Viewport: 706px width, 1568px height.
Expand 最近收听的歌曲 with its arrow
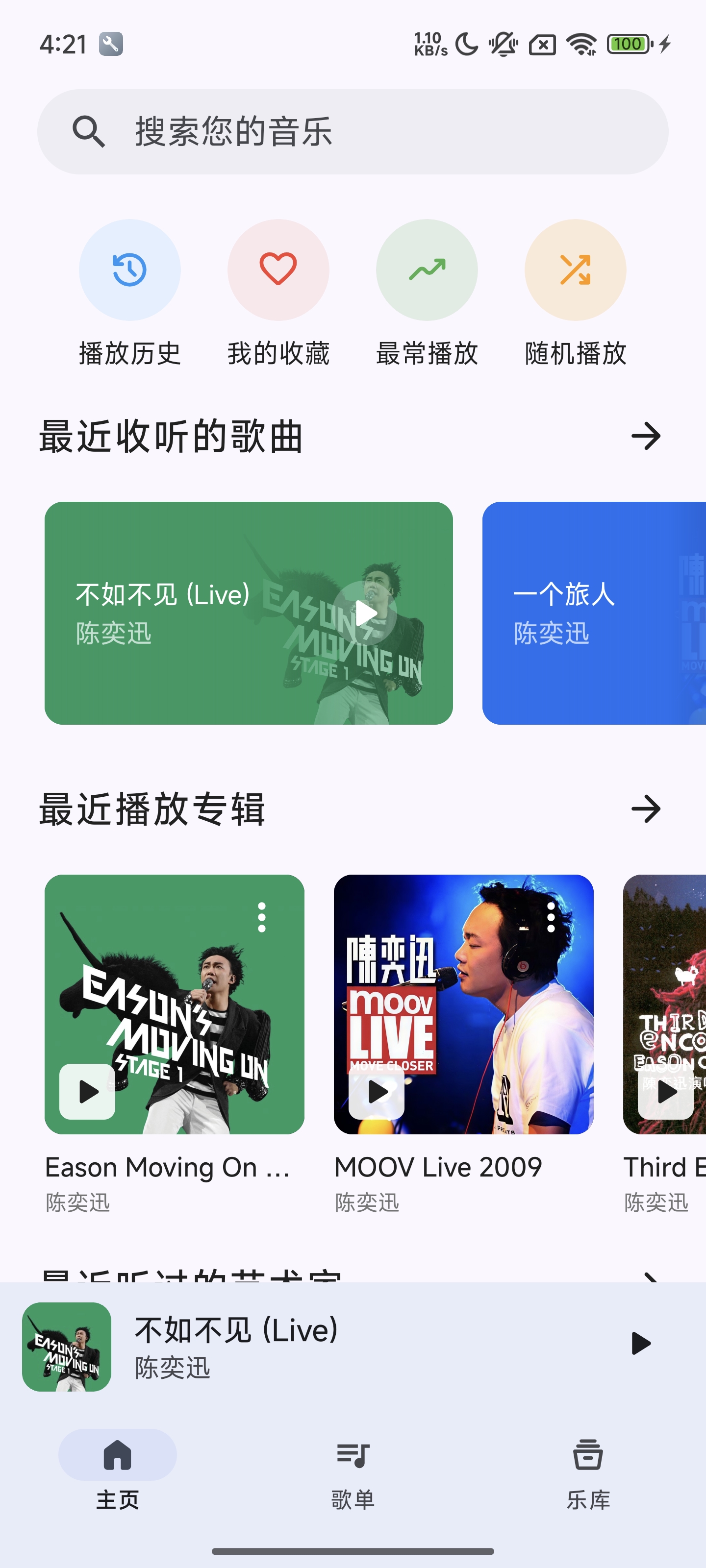click(x=646, y=437)
